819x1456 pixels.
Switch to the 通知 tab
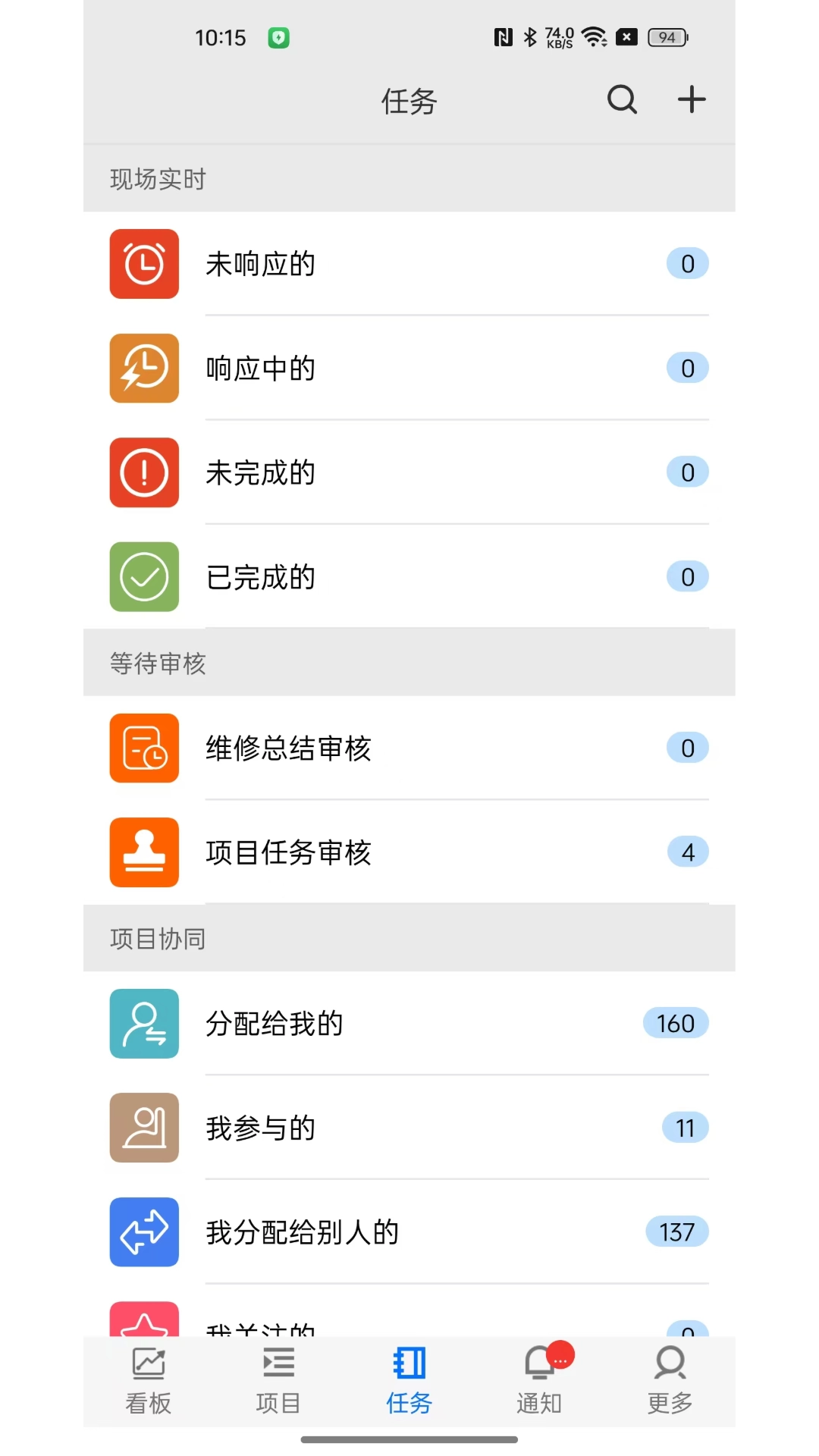539,1380
